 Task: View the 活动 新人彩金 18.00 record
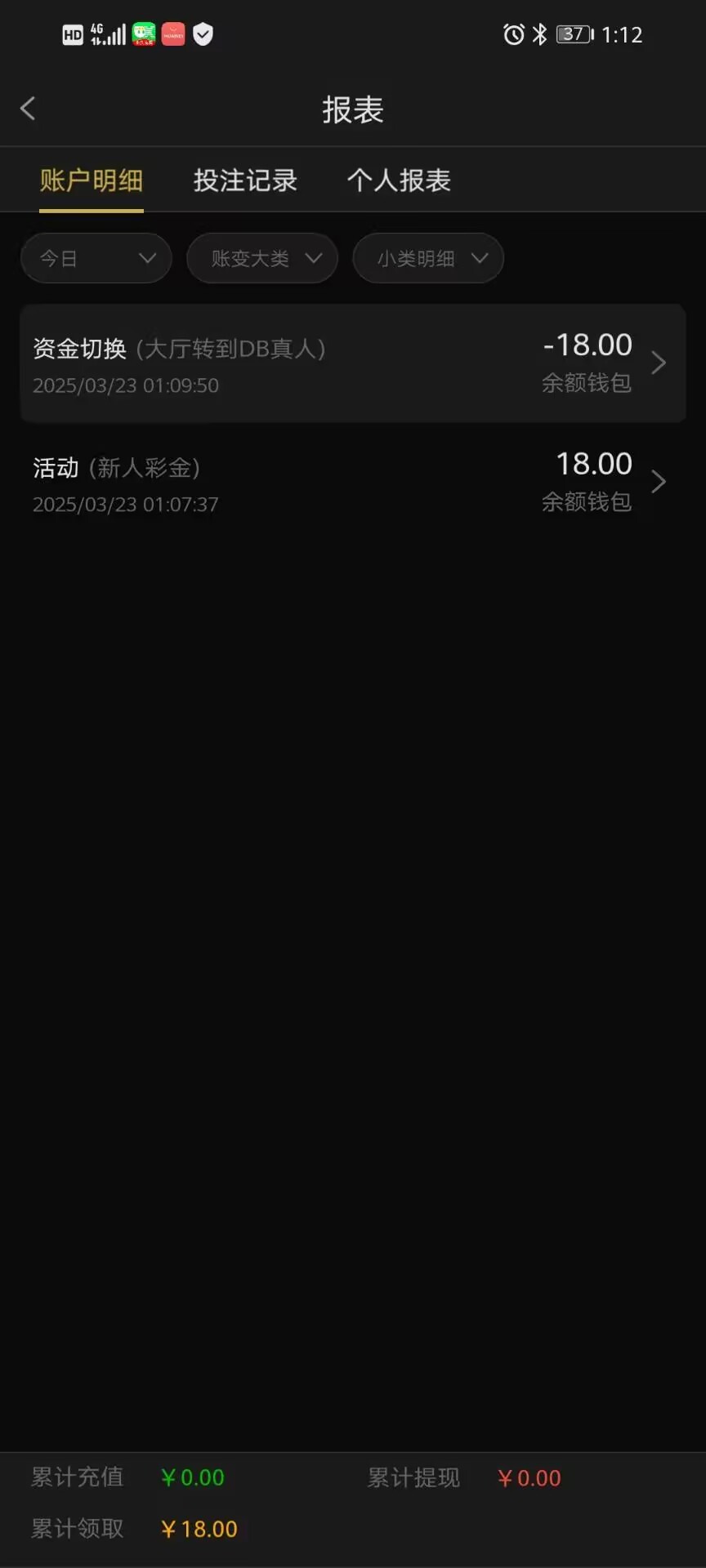click(x=353, y=483)
